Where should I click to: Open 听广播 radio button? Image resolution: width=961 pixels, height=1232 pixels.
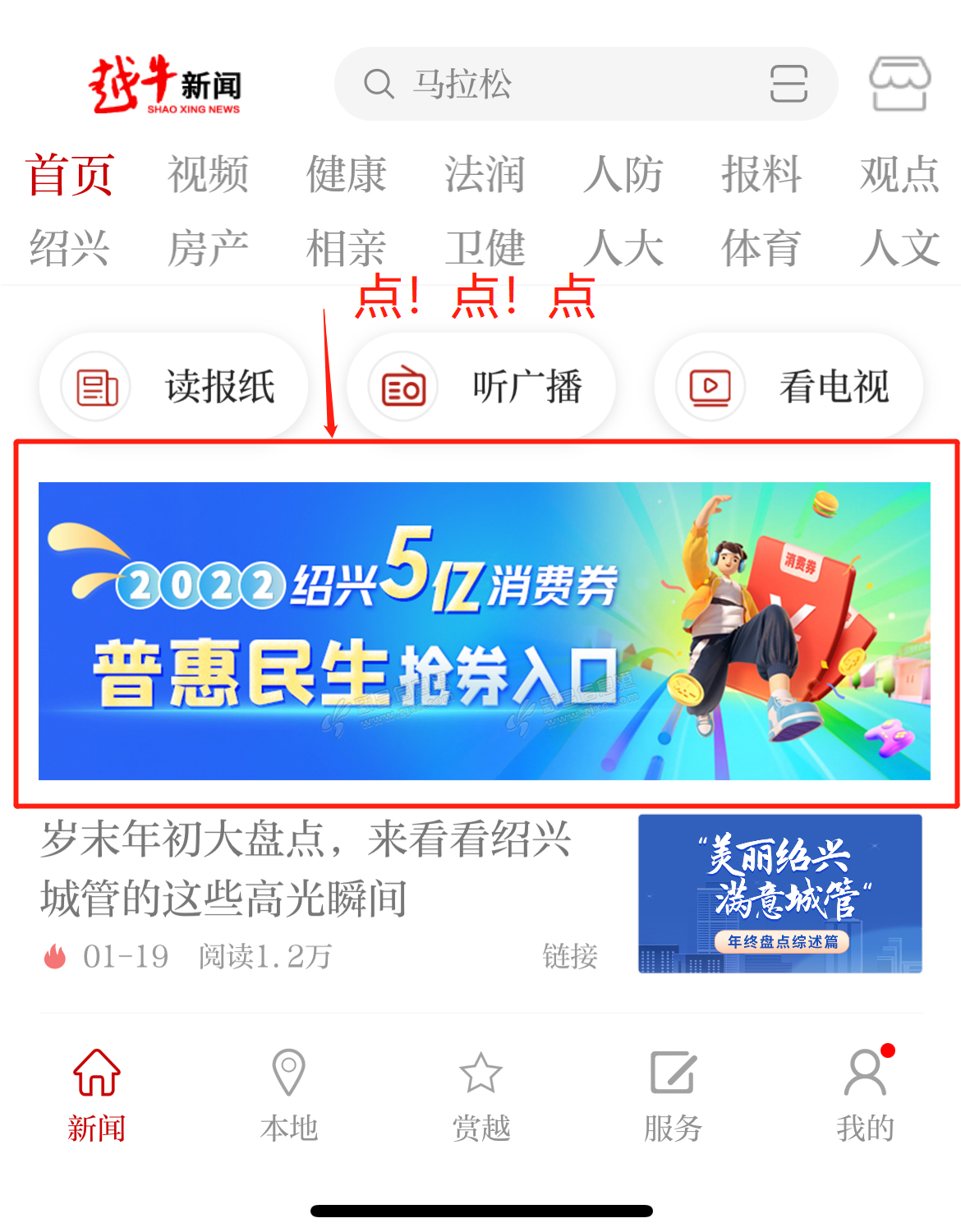481,386
